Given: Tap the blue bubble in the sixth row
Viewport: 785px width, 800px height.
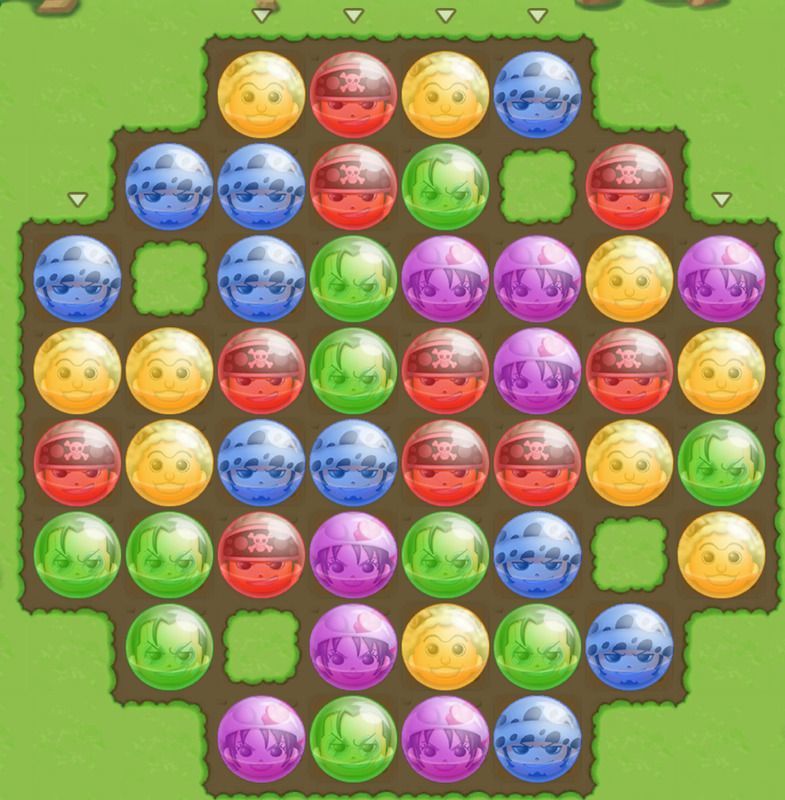Looking at the screenshot, I should (537, 554).
